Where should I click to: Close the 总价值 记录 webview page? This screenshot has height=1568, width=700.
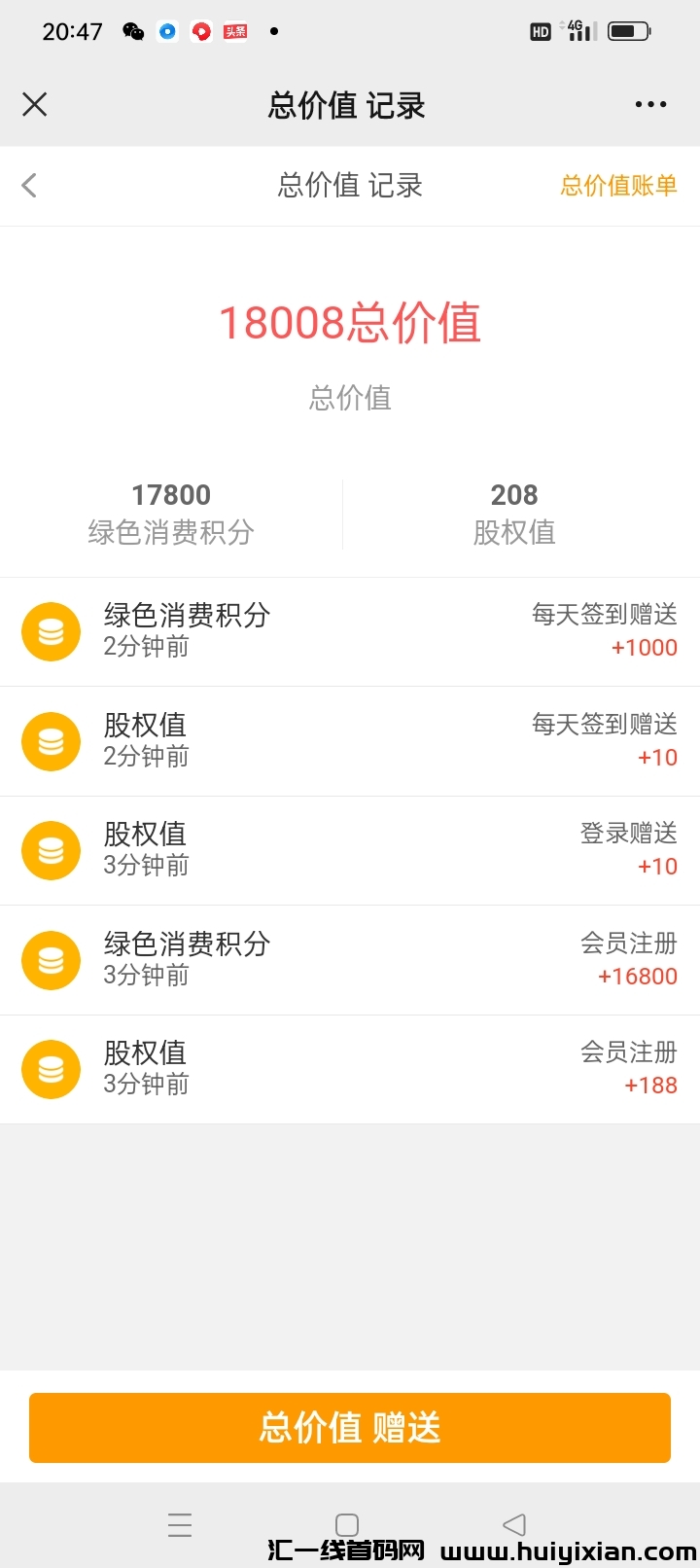pos(35,104)
